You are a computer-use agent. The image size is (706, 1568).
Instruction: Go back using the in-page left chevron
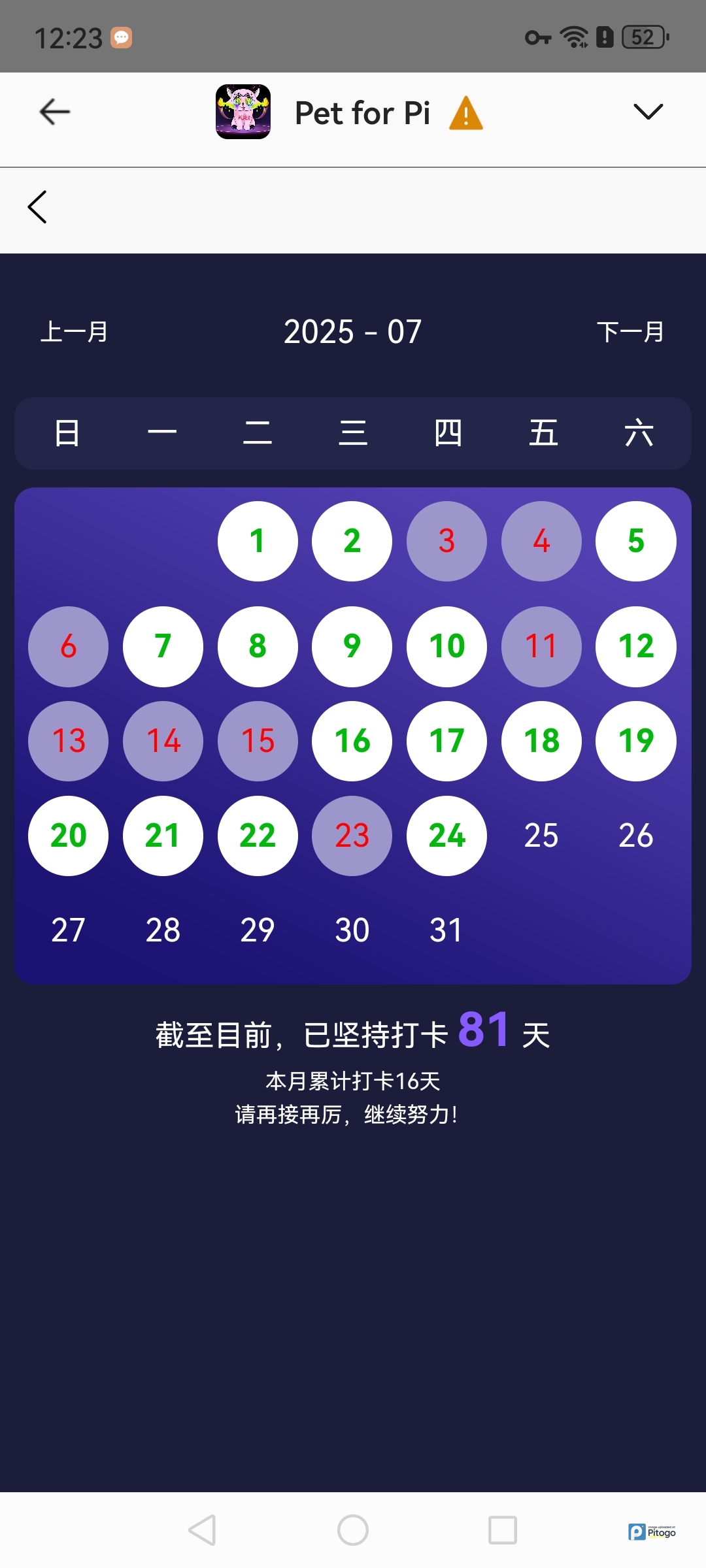[38, 207]
